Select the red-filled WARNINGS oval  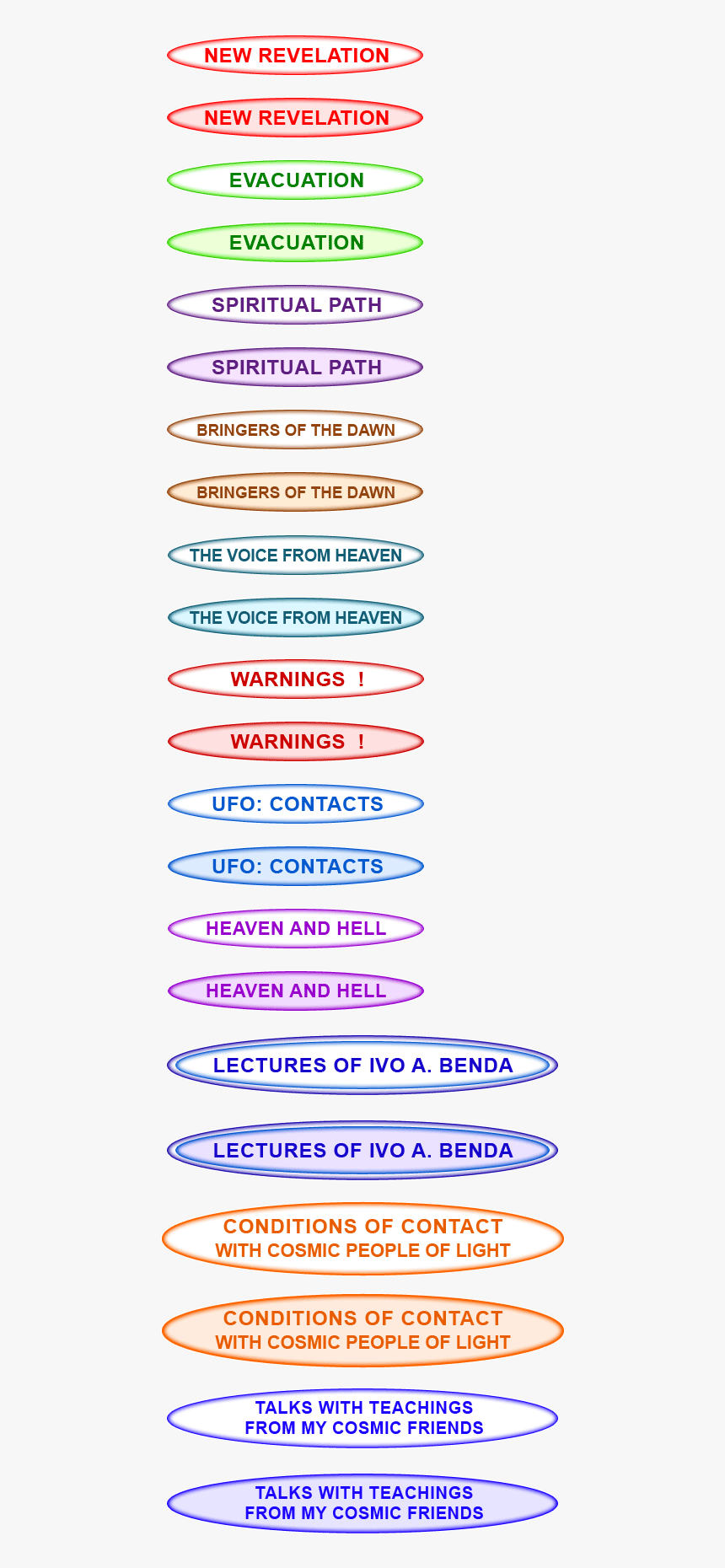(x=295, y=741)
